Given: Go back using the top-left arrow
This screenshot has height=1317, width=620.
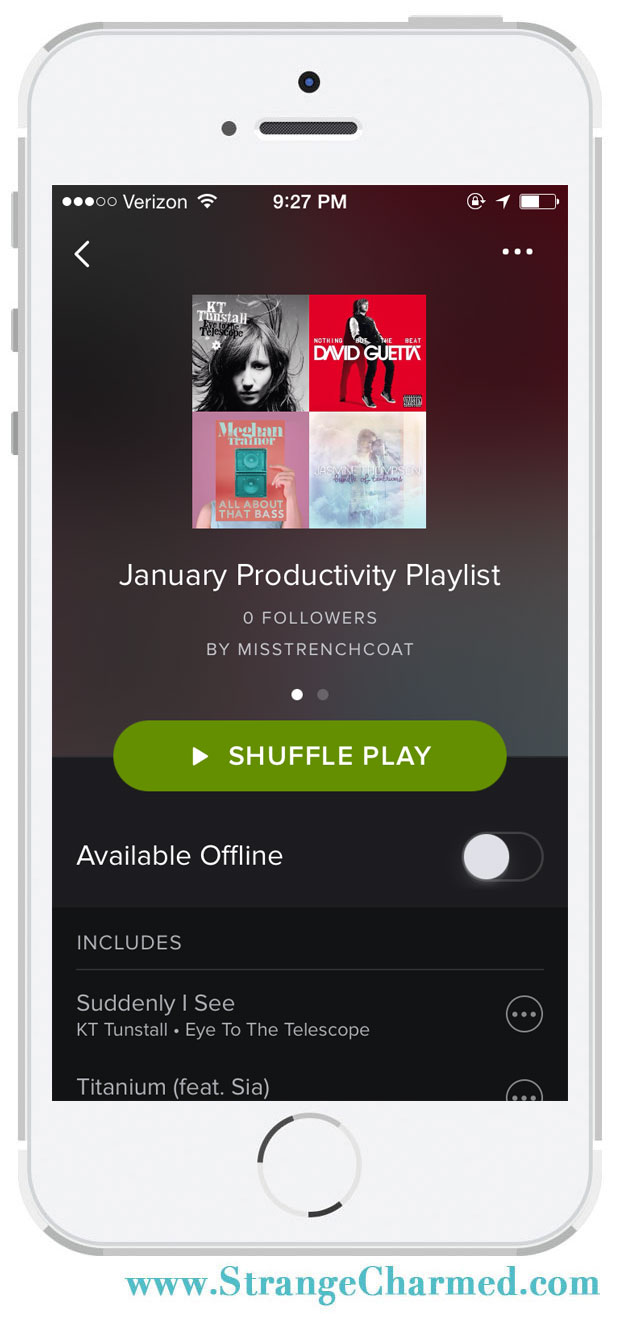Looking at the screenshot, I should pyautogui.click(x=83, y=254).
